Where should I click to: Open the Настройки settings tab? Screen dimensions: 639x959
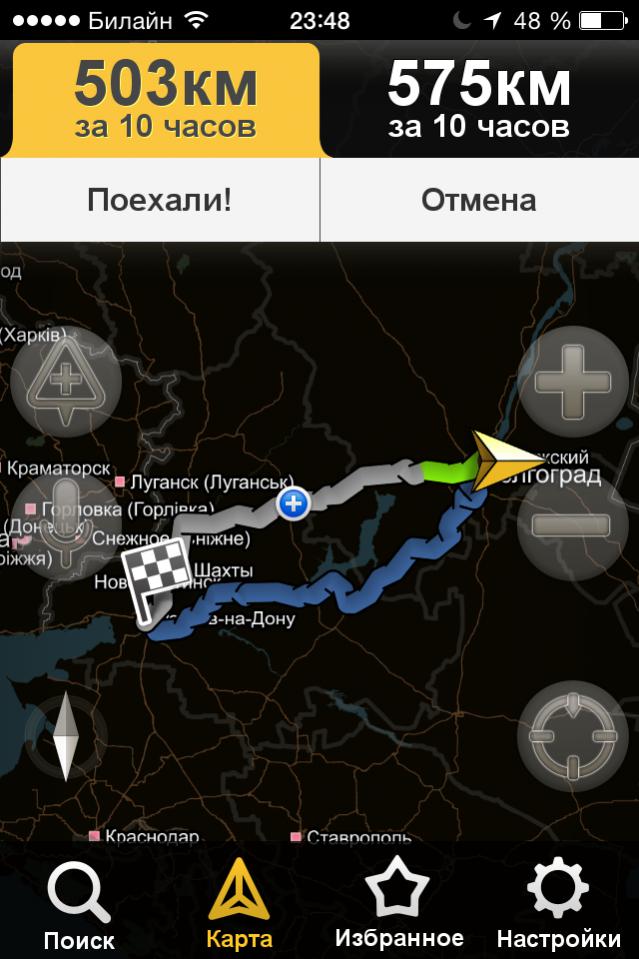(x=559, y=905)
